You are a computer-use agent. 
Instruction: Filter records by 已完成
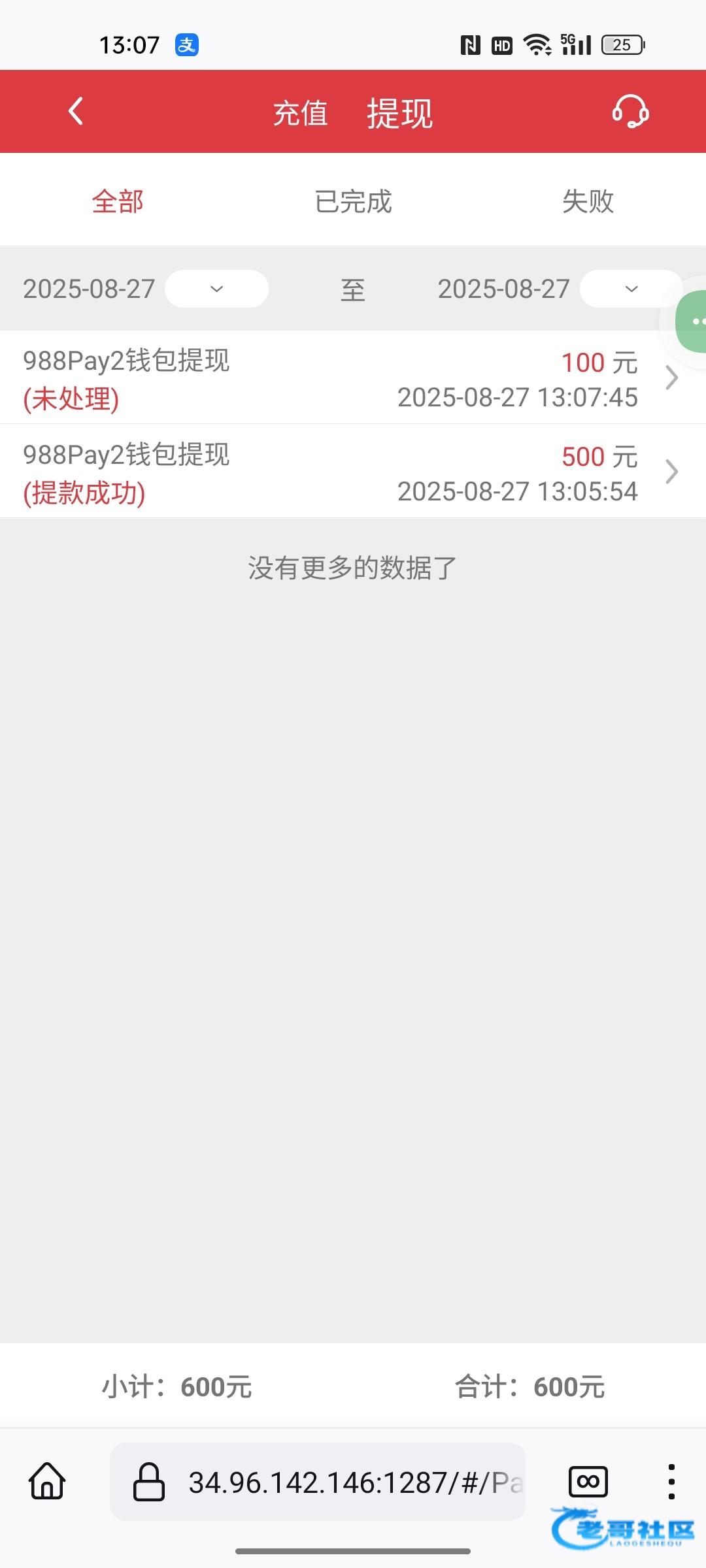(x=353, y=201)
